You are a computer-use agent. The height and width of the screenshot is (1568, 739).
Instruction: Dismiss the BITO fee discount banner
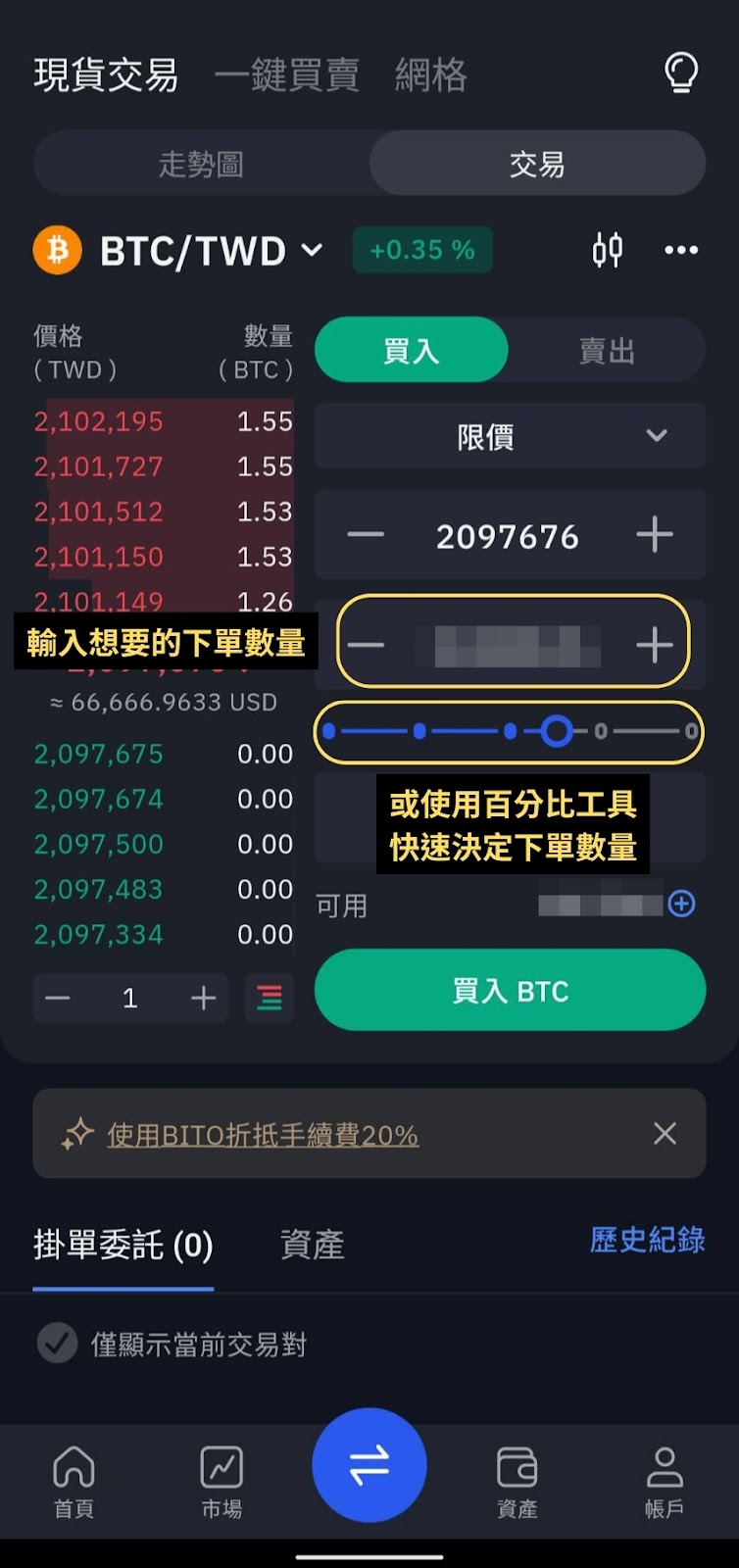[x=665, y=1134]
